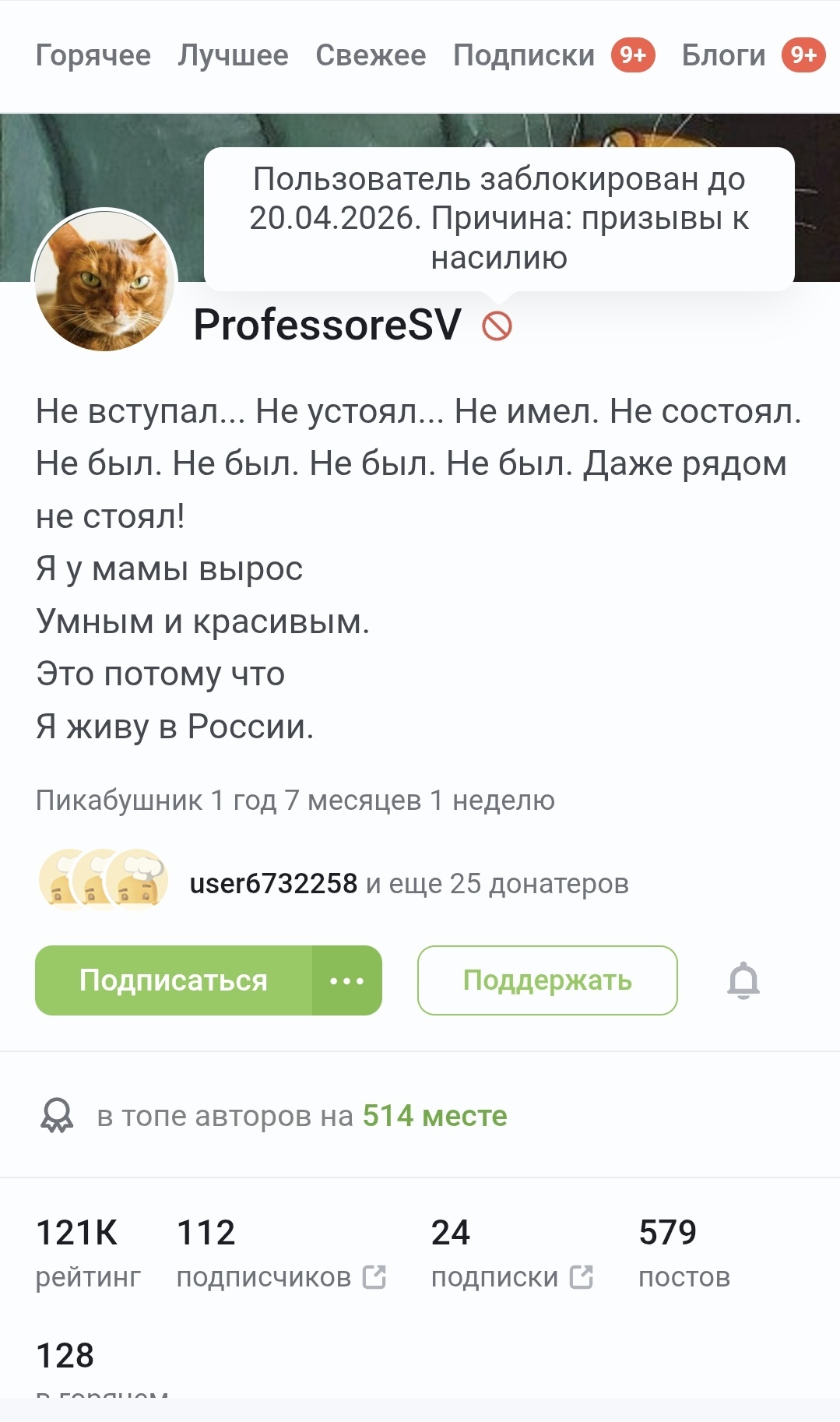Open user6732258 donater link
840x1422 pixels.
(273, 884)
